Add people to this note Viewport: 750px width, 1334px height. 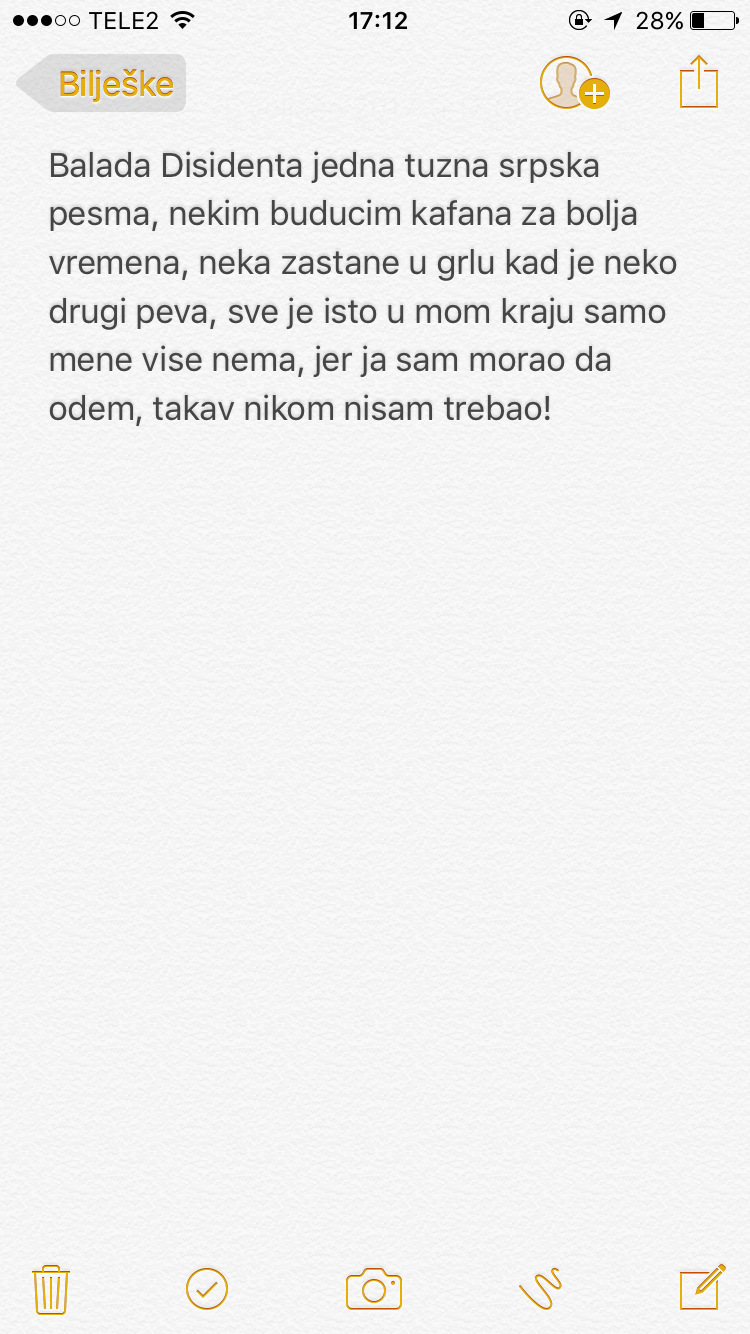(574, 84)
